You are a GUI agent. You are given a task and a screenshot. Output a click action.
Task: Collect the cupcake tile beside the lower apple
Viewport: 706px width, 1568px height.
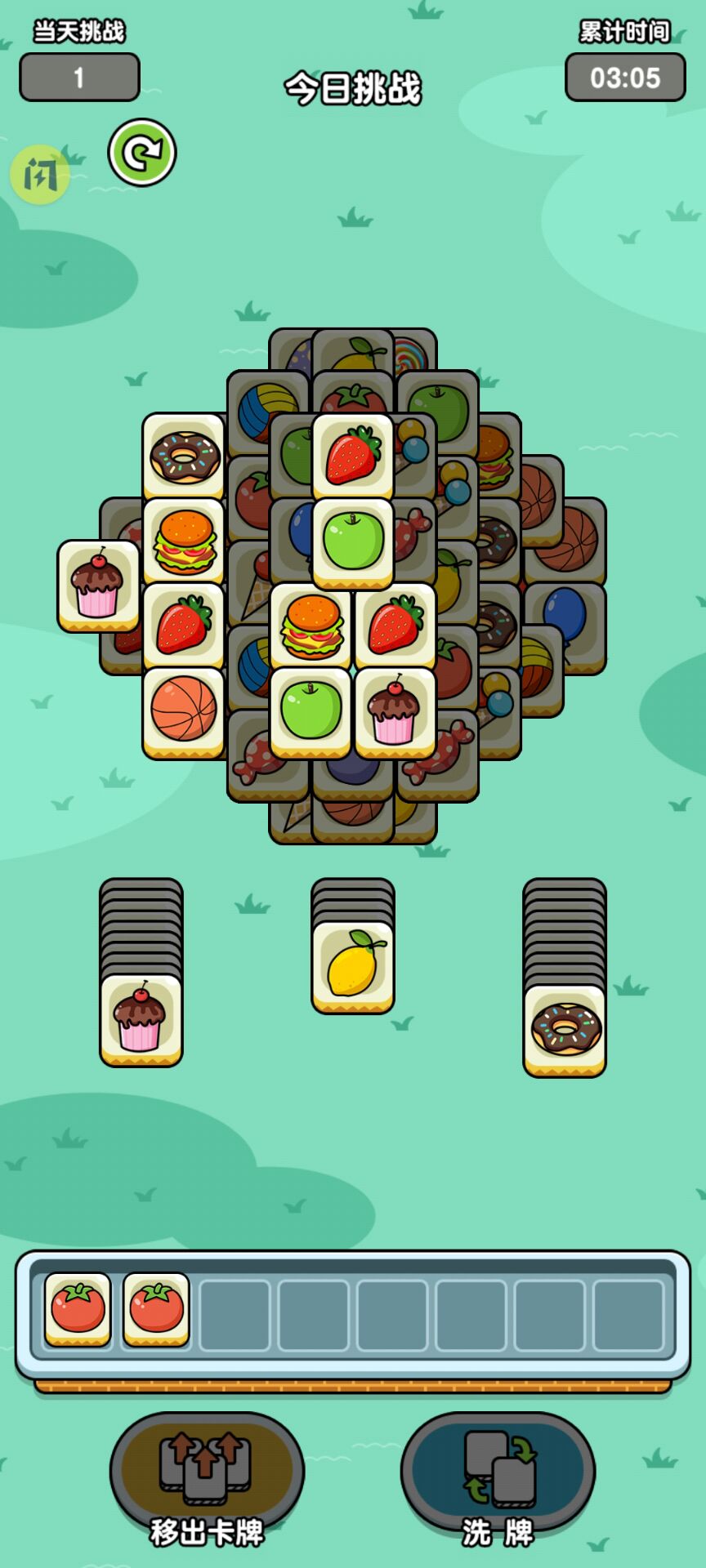point(395,710)
